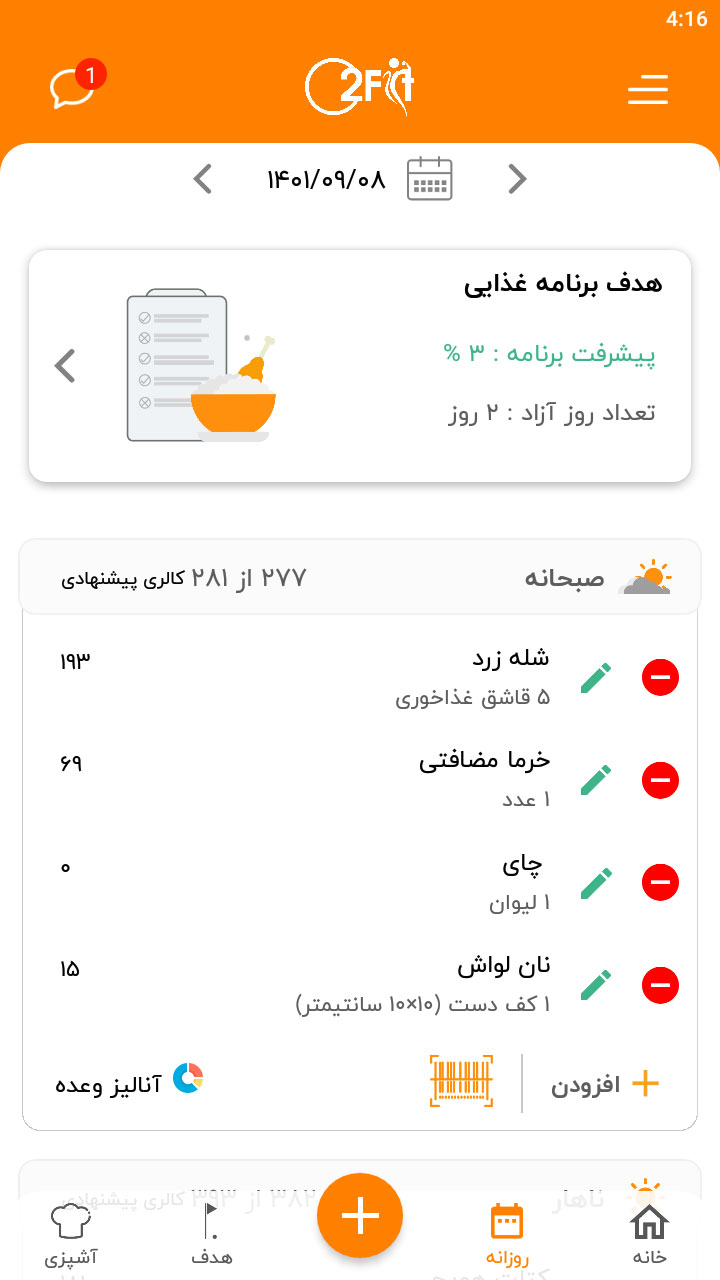720x1280 pixels.
Task: Remove خرما مضافتی from breakfast
Action: click(660, 780)
